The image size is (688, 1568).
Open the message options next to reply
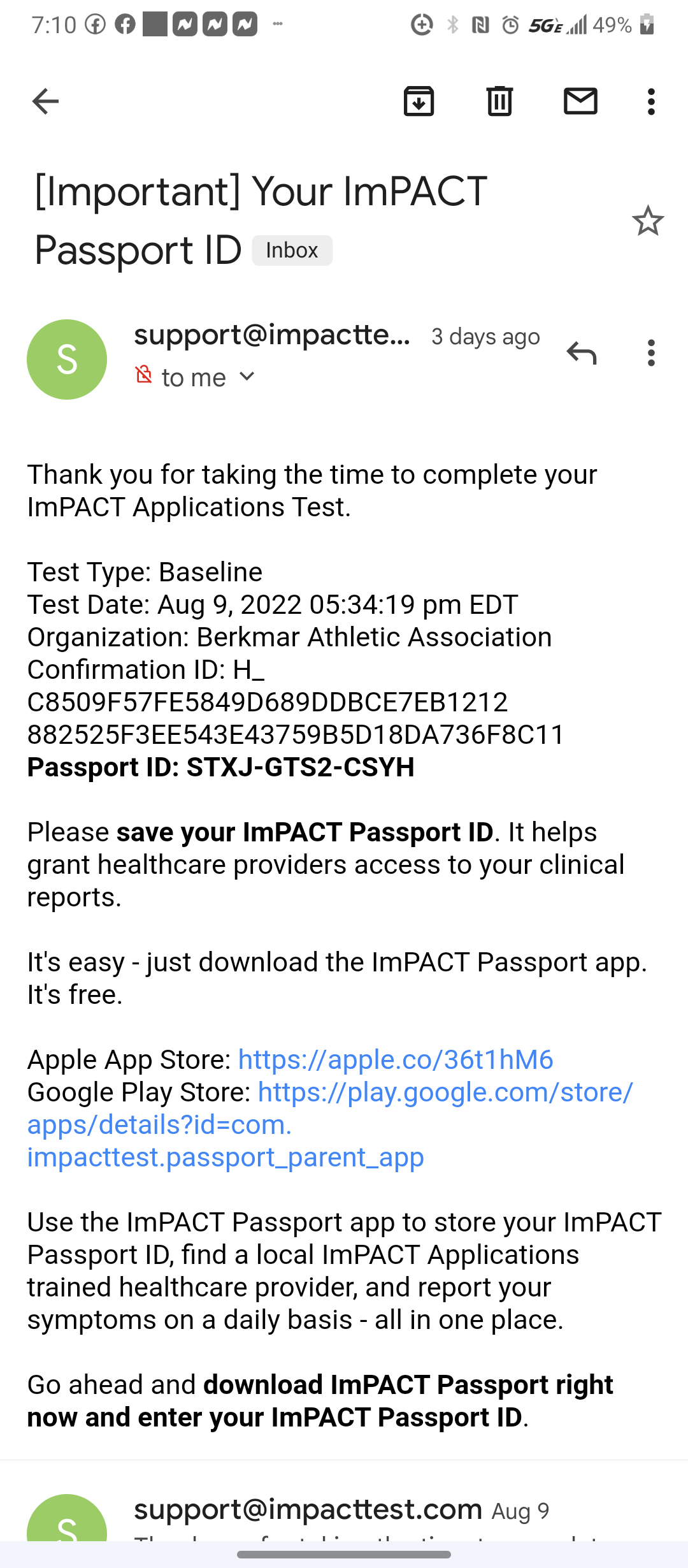650,352
